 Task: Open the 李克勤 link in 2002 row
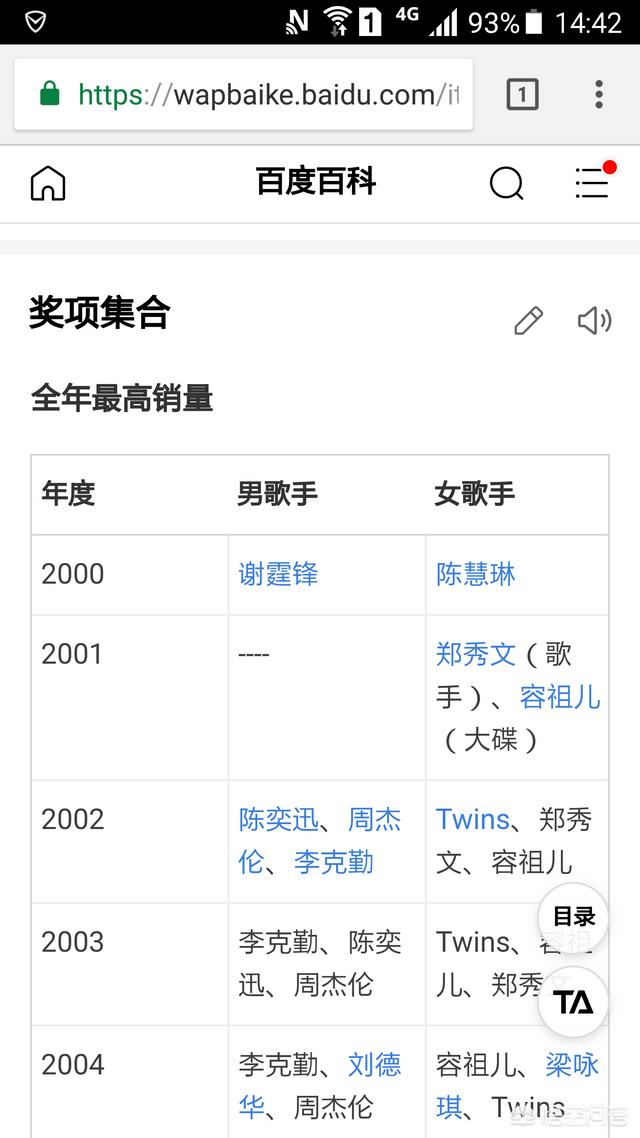point(334,862)
